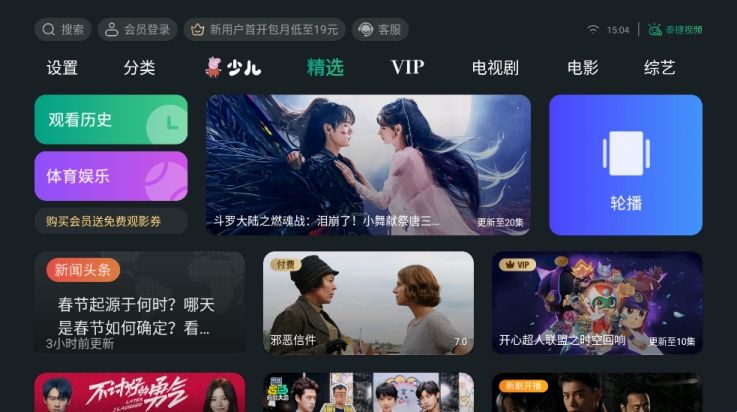Viewport: 737px width, 412px height.
Task: Open the movie 邪恶信件
Action: pos(368,302)
